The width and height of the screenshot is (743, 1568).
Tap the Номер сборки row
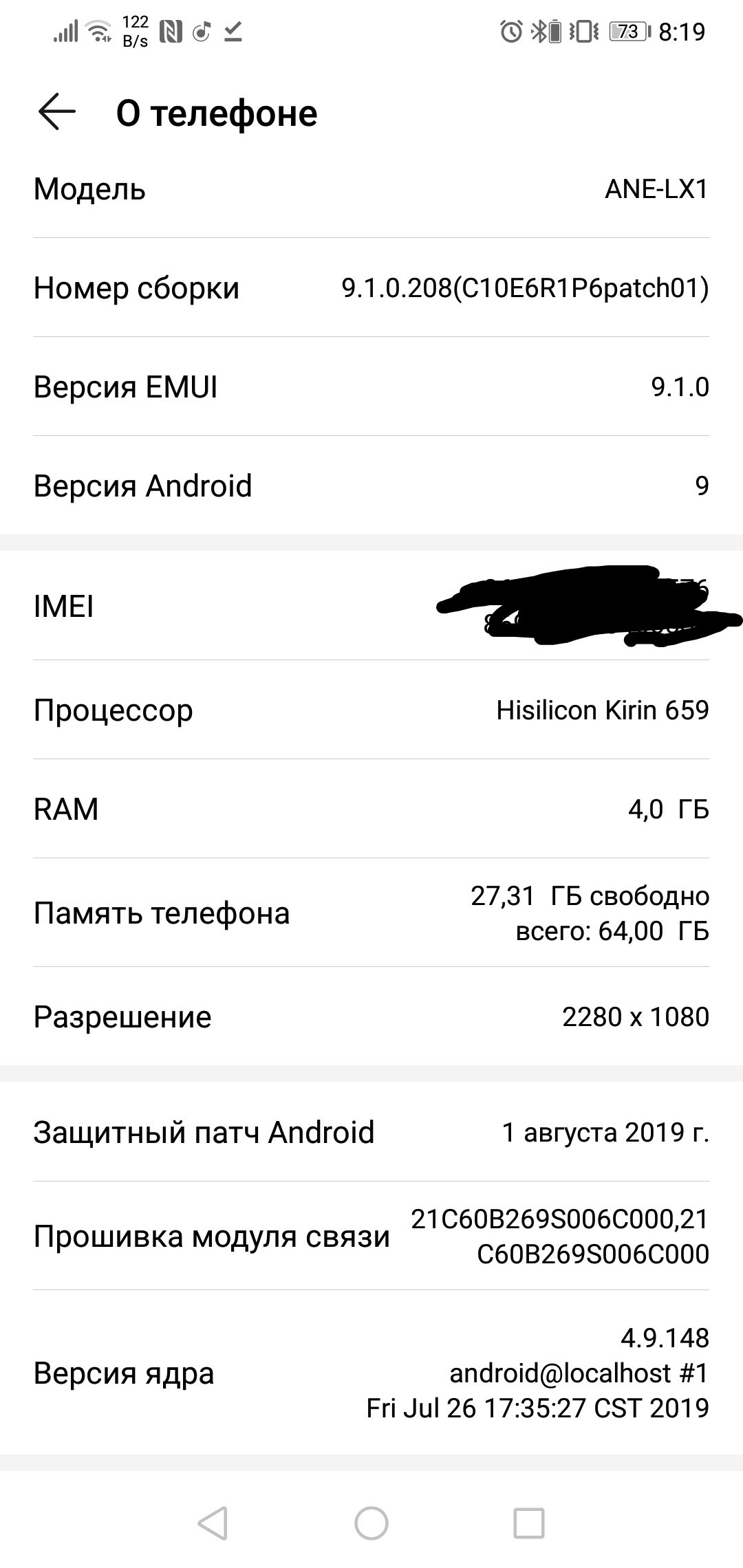(x=371, y=287)
